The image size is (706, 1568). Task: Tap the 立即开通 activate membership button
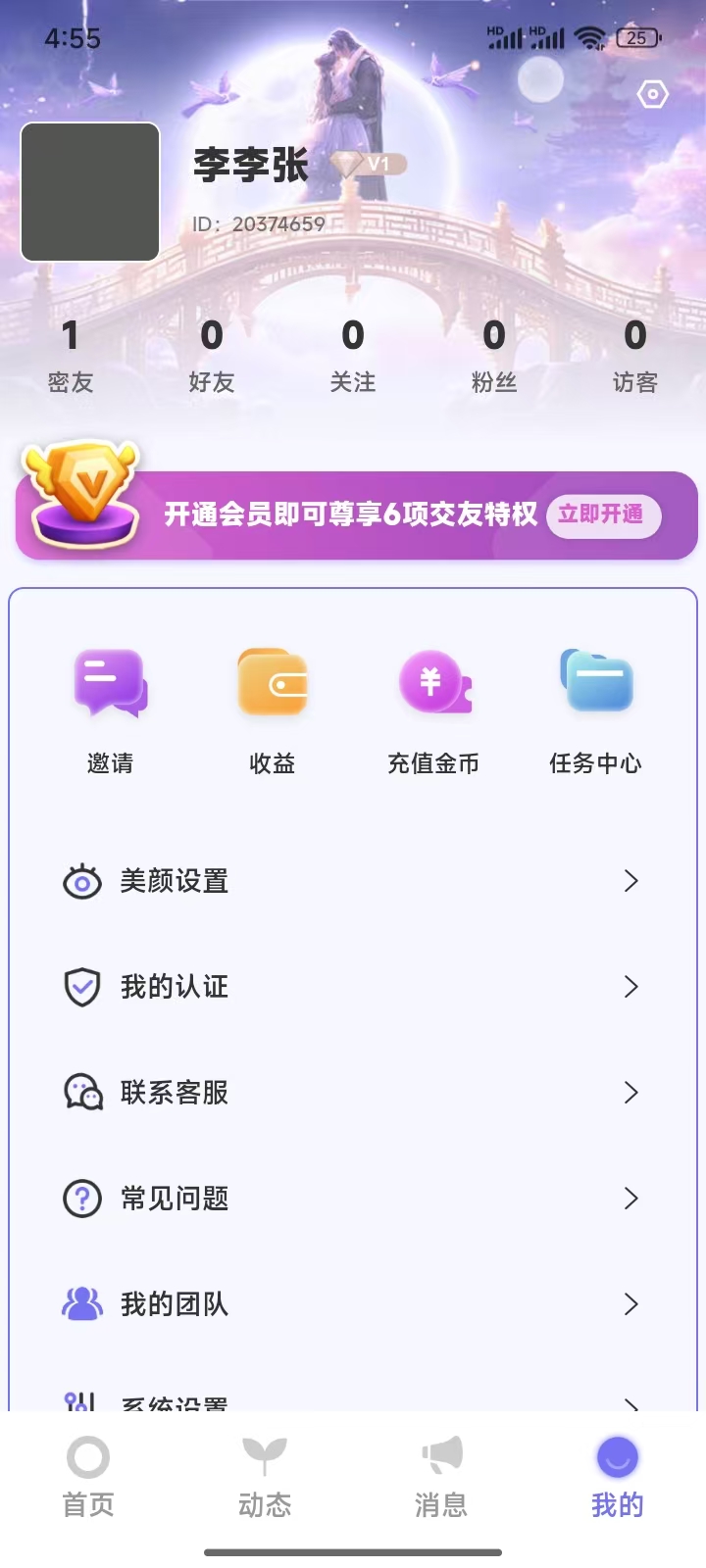pos(603,514)
